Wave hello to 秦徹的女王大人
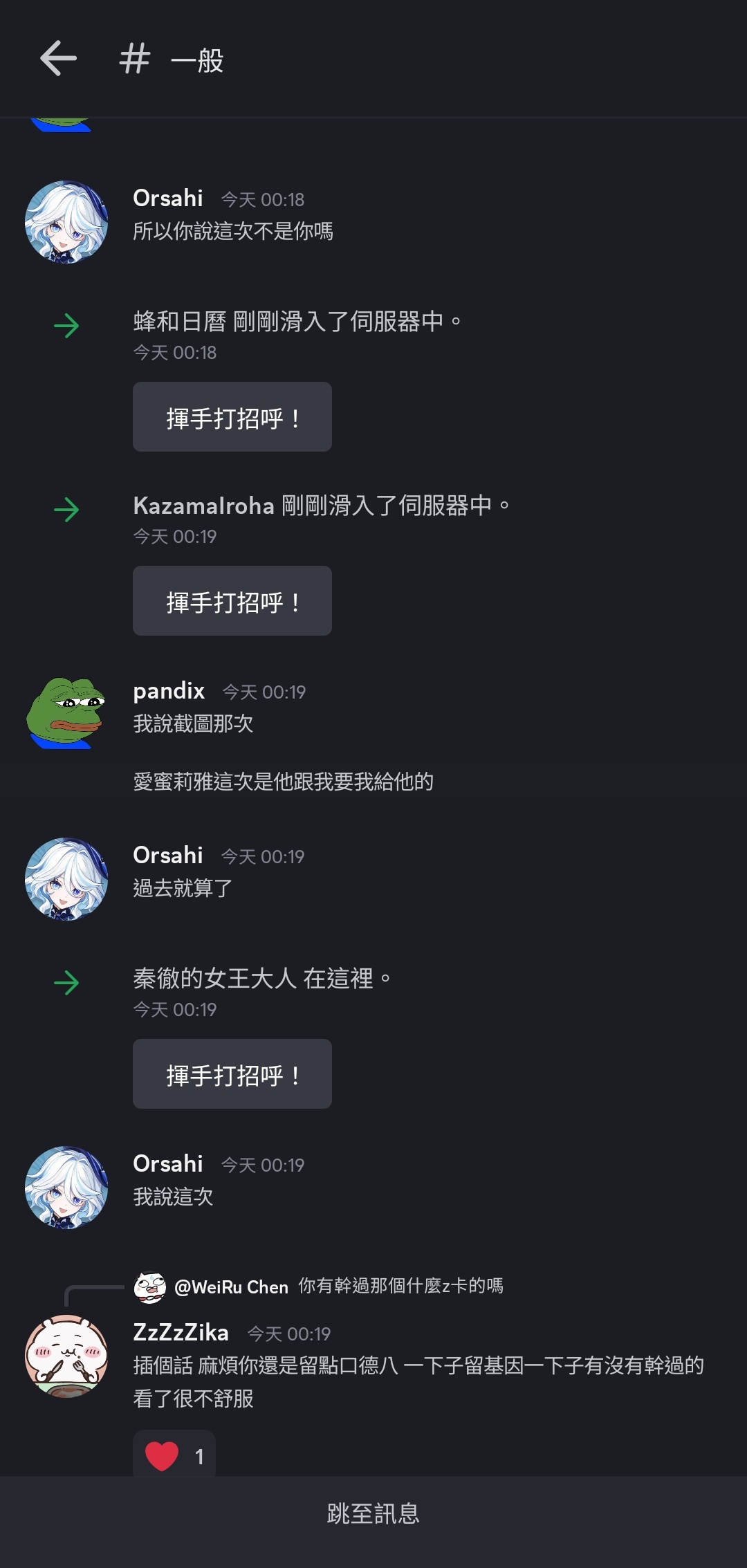The image size is (747, 1568). tap(232, 1074)
